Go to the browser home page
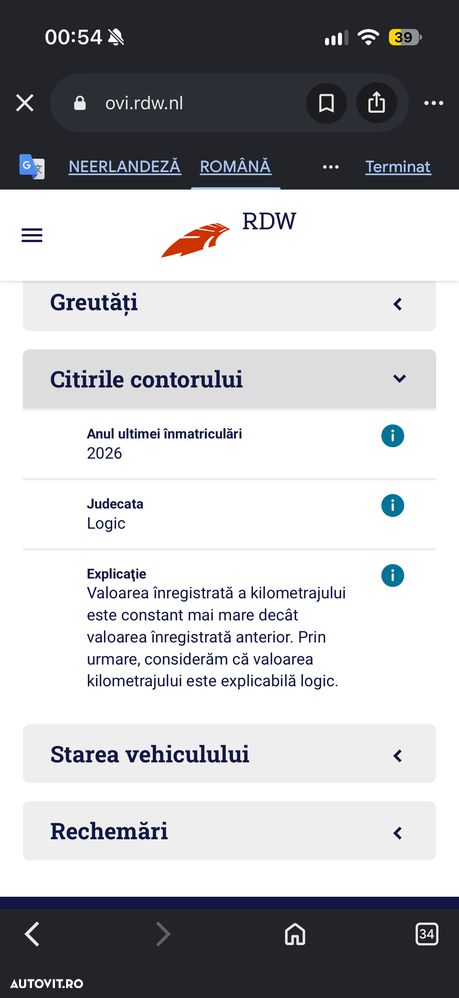This screenshot has height=998, width=459. point(295,934)
